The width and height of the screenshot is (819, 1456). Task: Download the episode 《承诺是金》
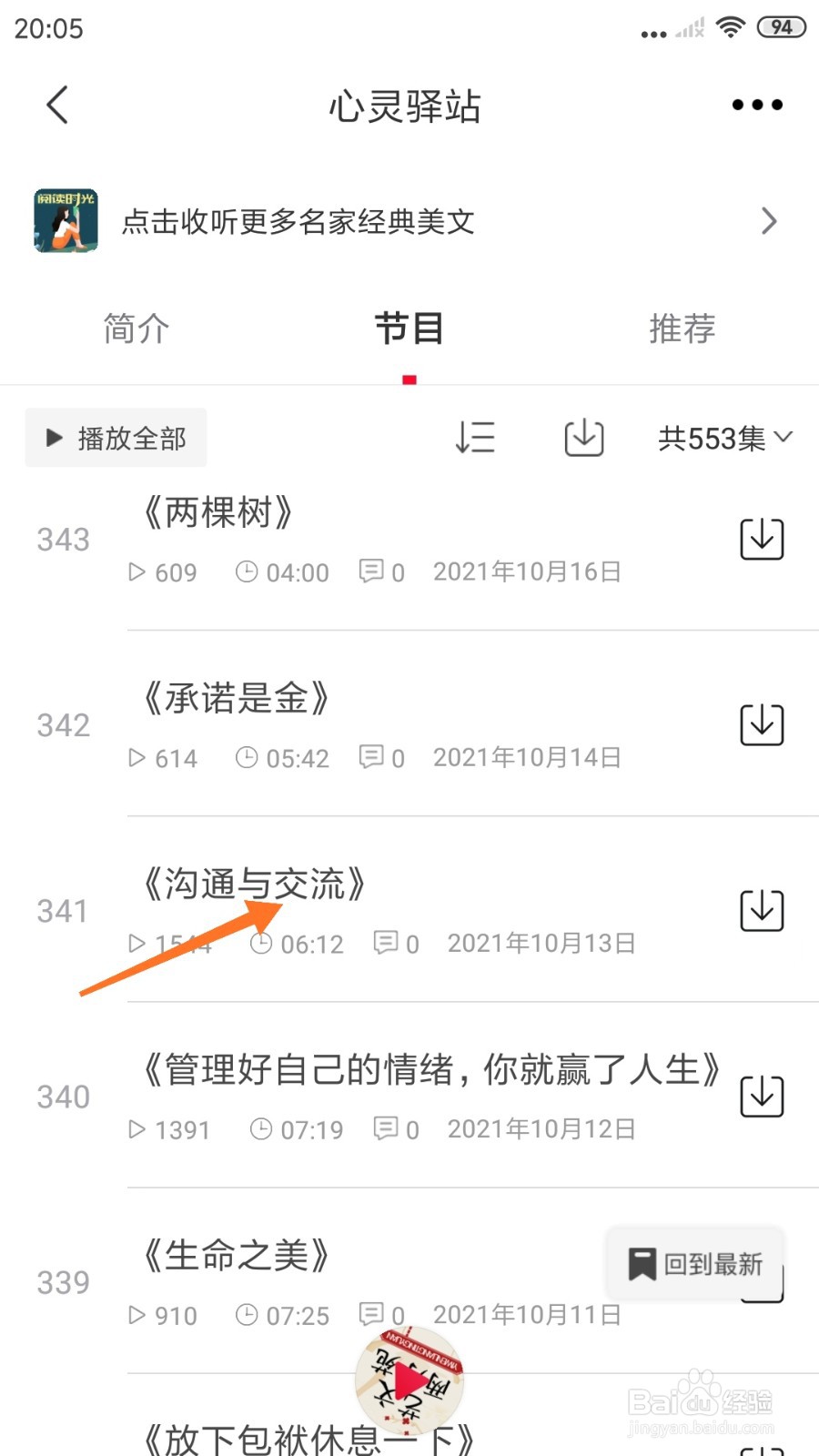(763, 723)
